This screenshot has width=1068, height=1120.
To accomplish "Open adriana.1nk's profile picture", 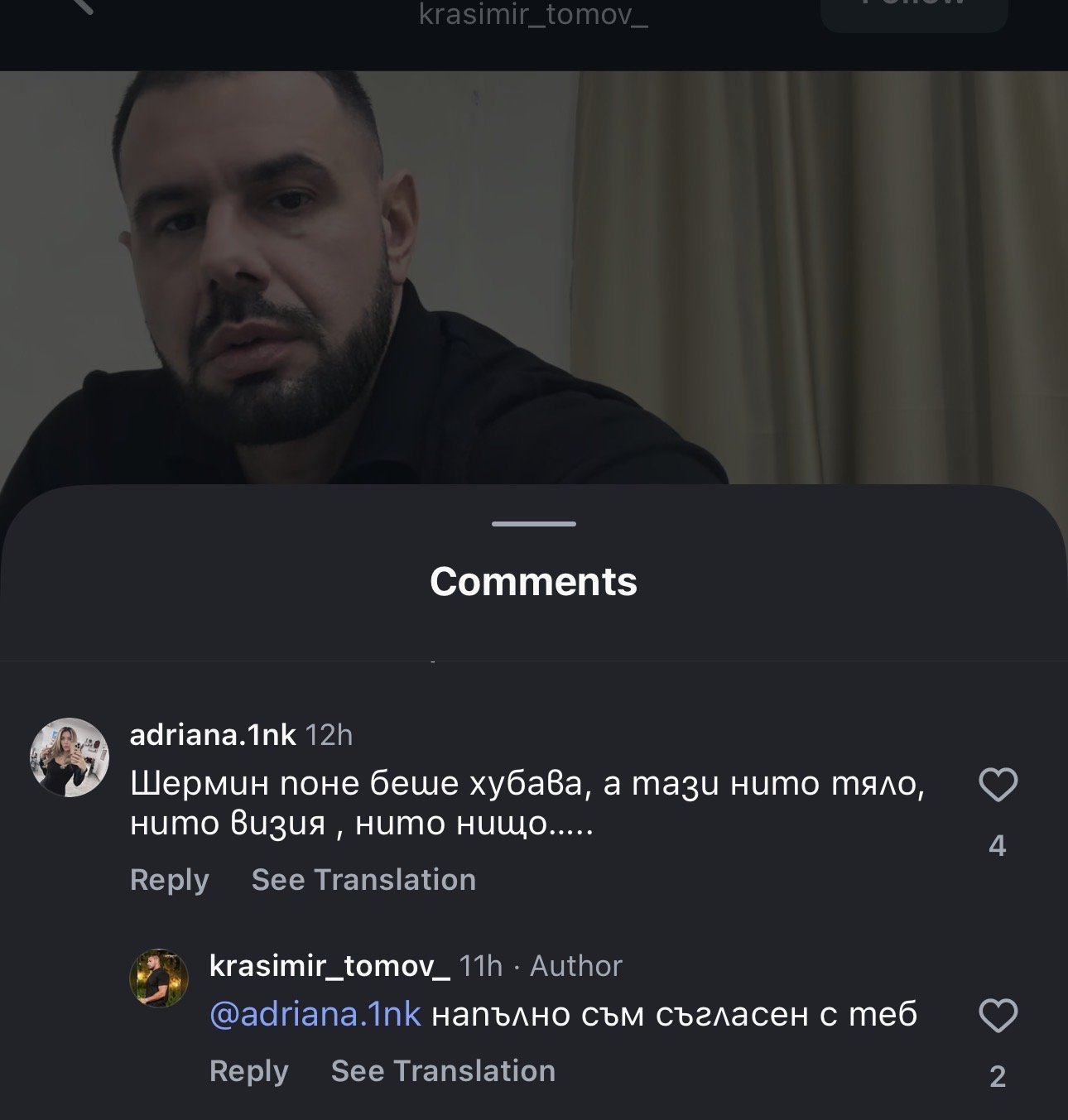I will 70,757.
